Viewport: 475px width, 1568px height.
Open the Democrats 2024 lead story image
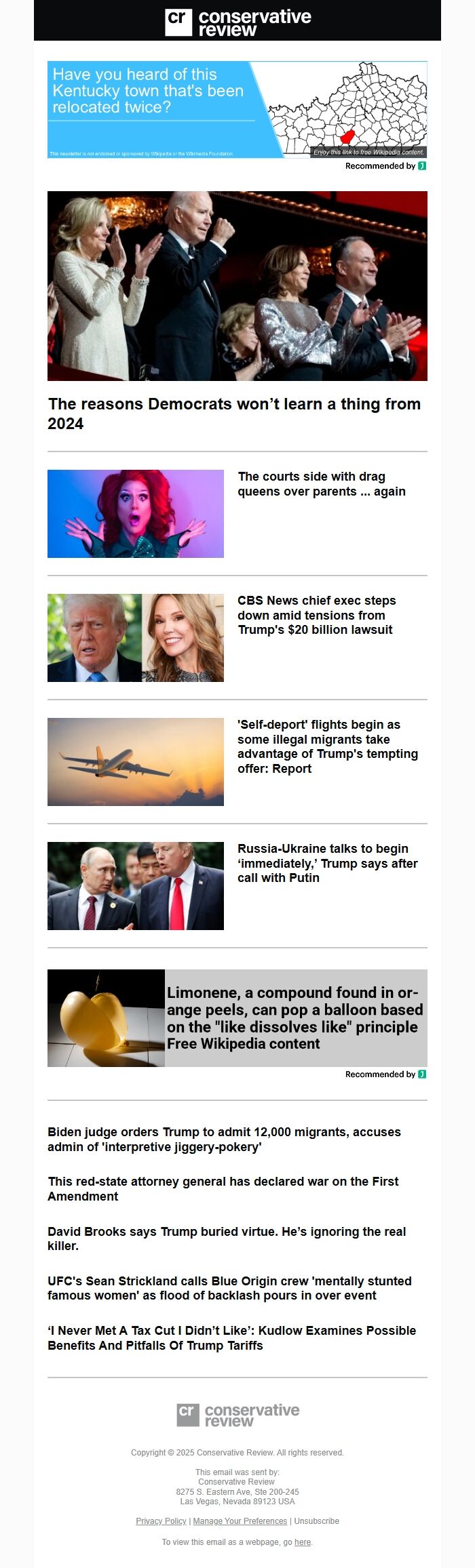click(x=237, y=285)
